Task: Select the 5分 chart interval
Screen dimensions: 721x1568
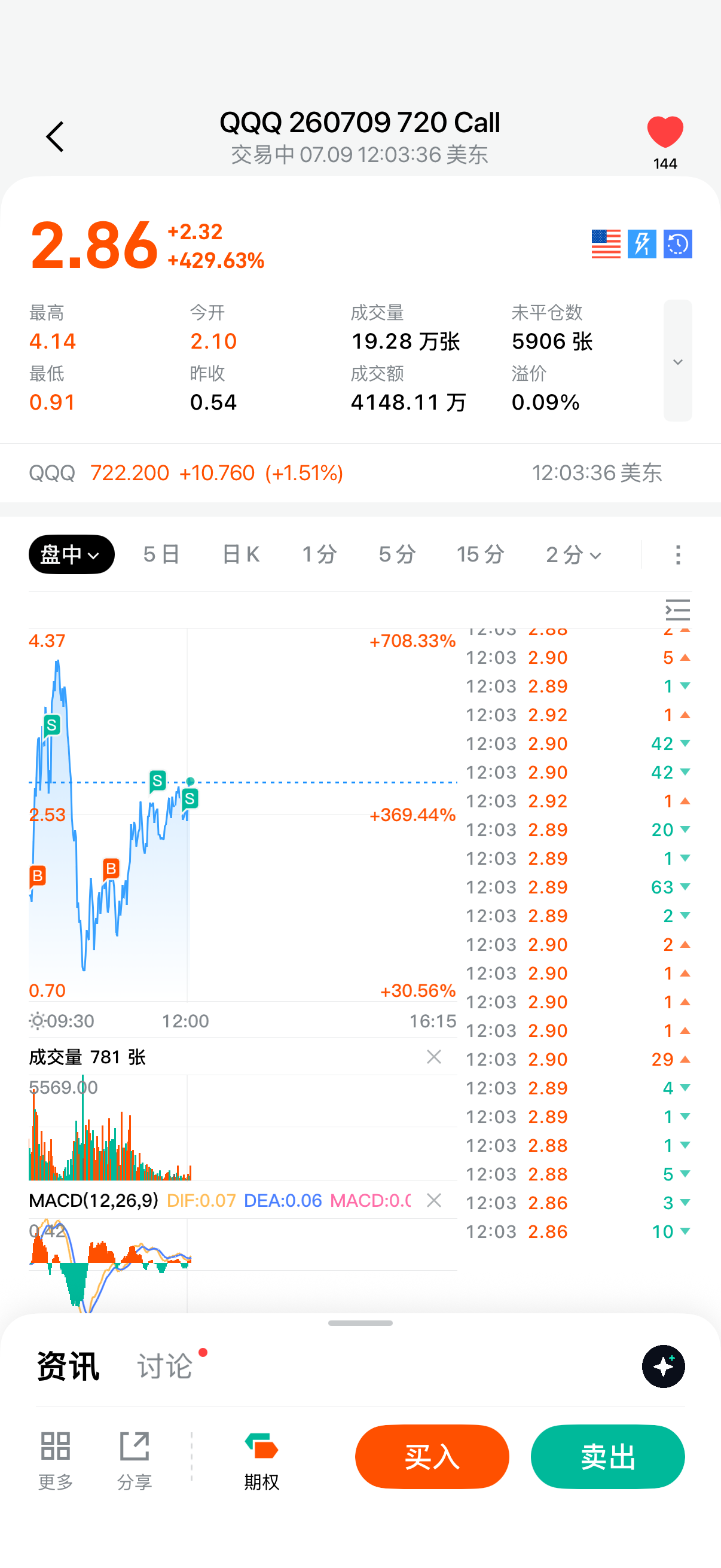Action: [x=398, y=554]
